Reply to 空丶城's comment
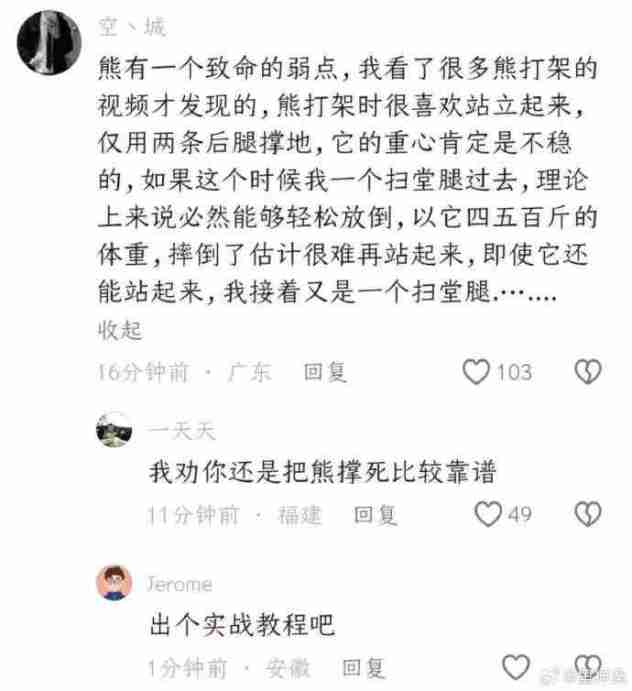This screenshot has width=632, height=691. [x=325, y=373]
